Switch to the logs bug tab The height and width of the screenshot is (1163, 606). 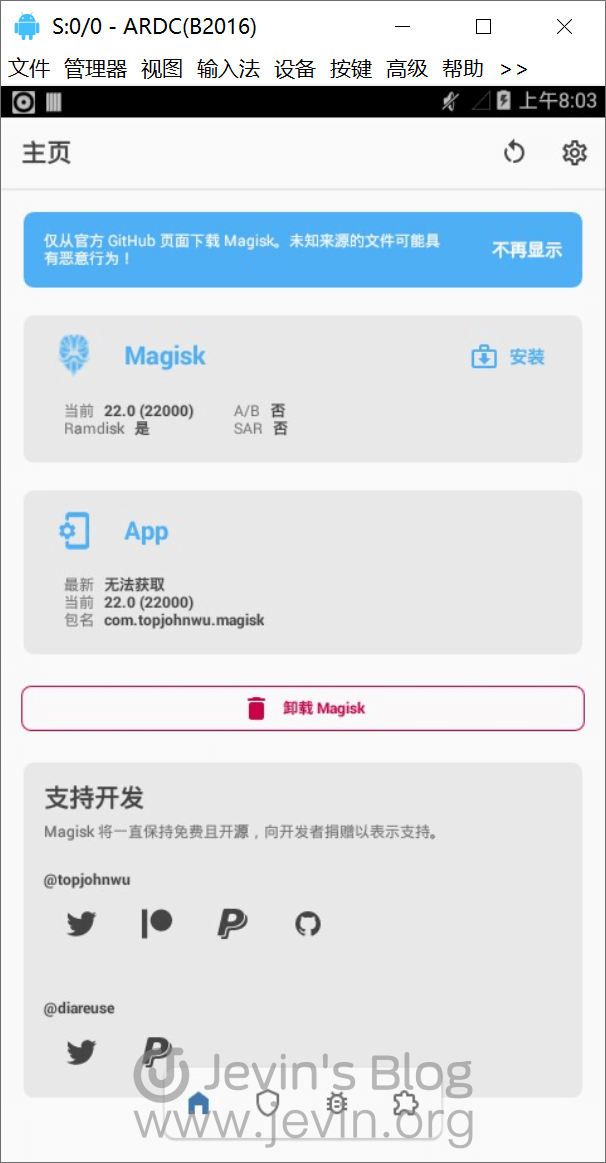click(336, 1103)
